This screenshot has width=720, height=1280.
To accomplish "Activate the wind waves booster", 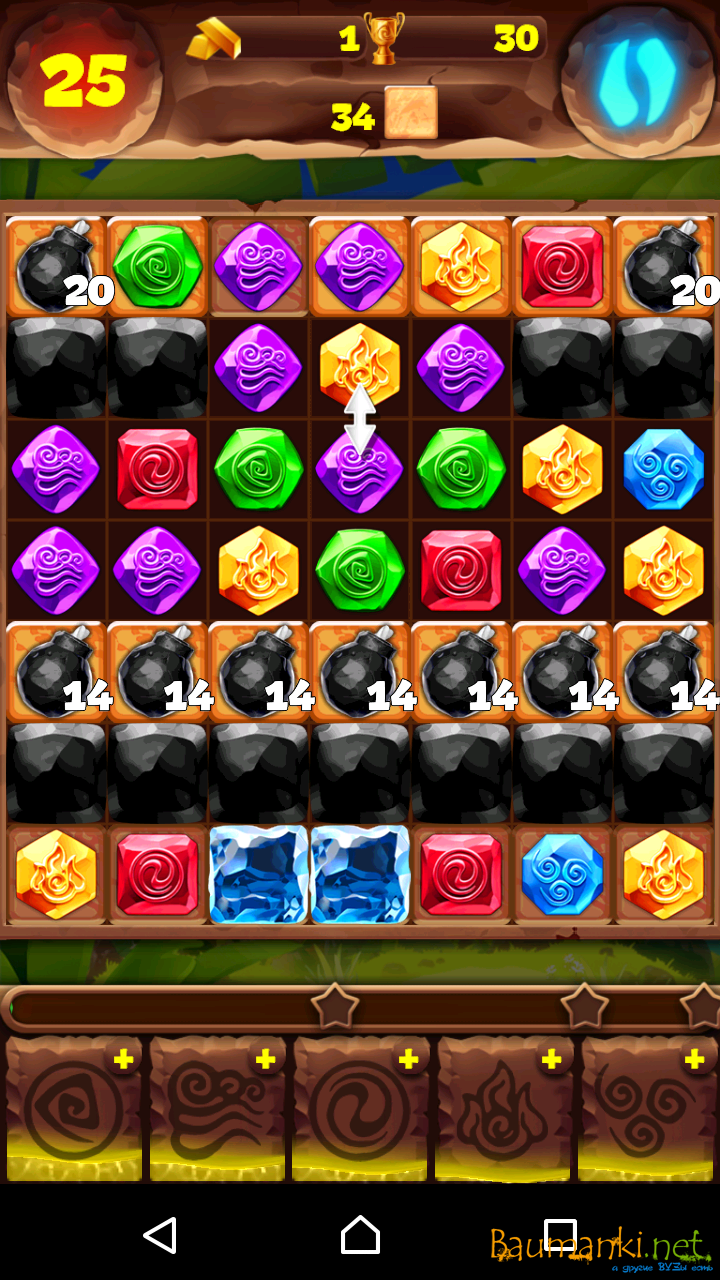I will tap(216, 1110).
